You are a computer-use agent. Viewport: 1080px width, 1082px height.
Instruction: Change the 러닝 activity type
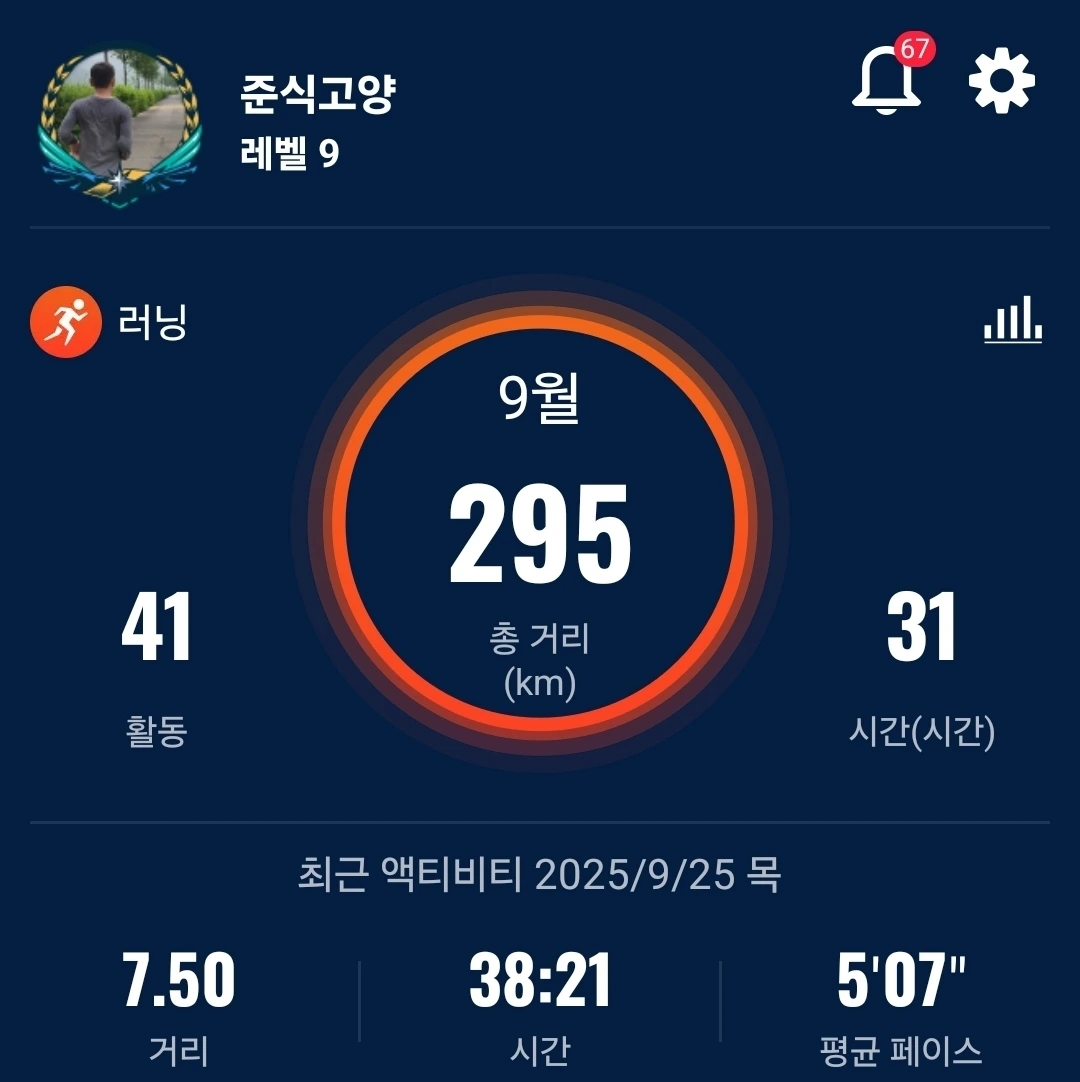click(110, 324)
